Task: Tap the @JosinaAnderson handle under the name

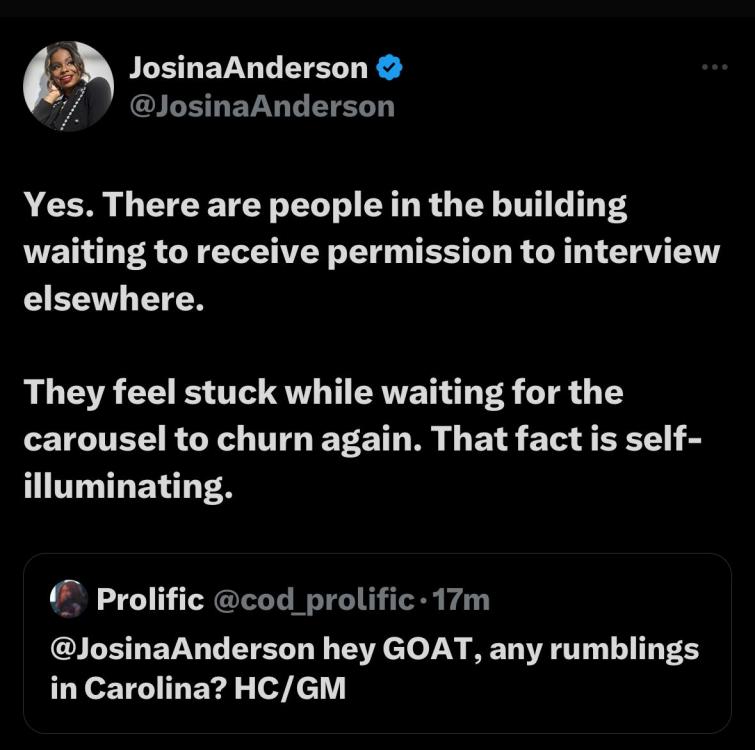Action: click(262, 106)
